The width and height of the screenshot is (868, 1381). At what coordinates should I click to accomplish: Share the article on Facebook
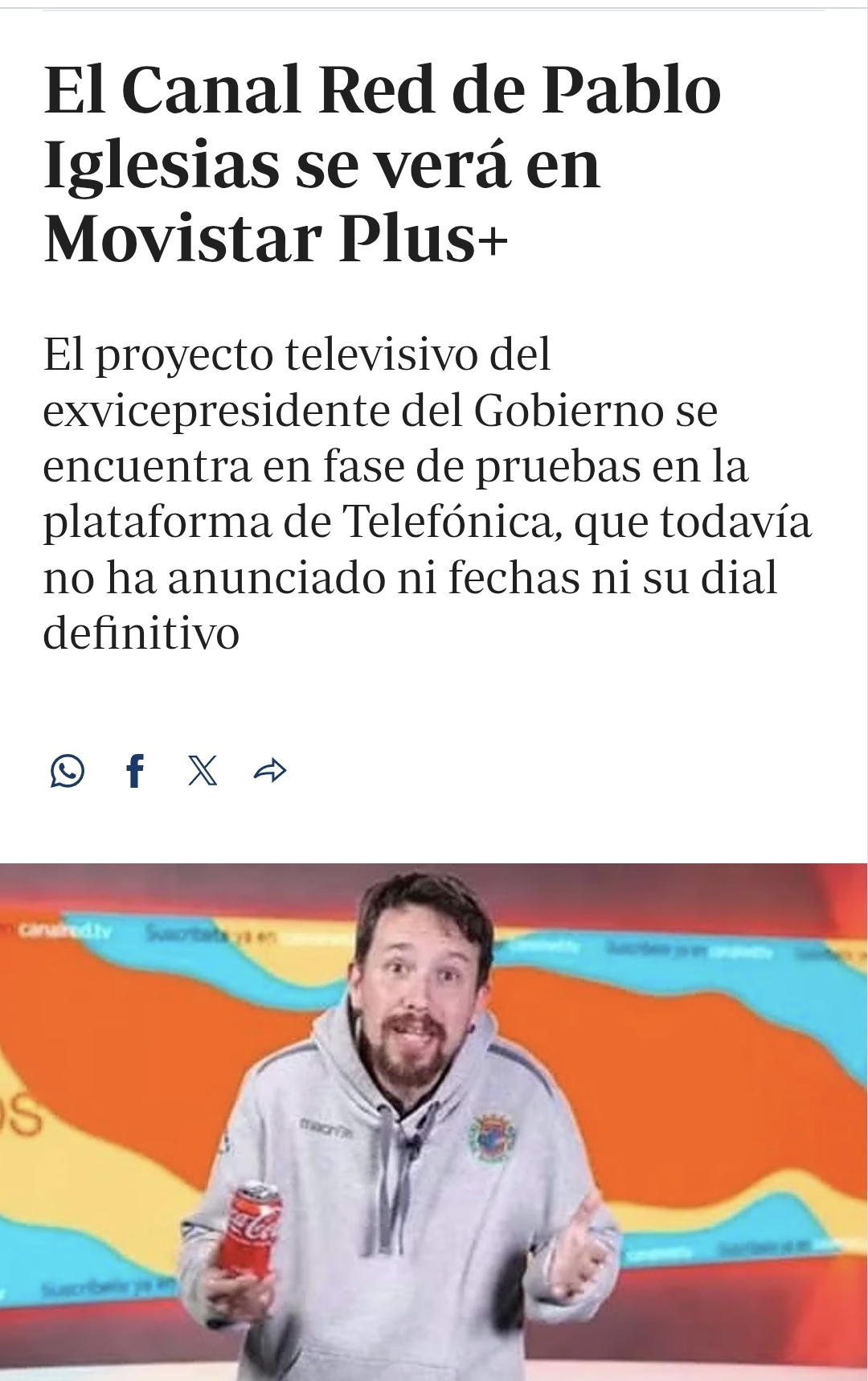[x=135, y=772]
